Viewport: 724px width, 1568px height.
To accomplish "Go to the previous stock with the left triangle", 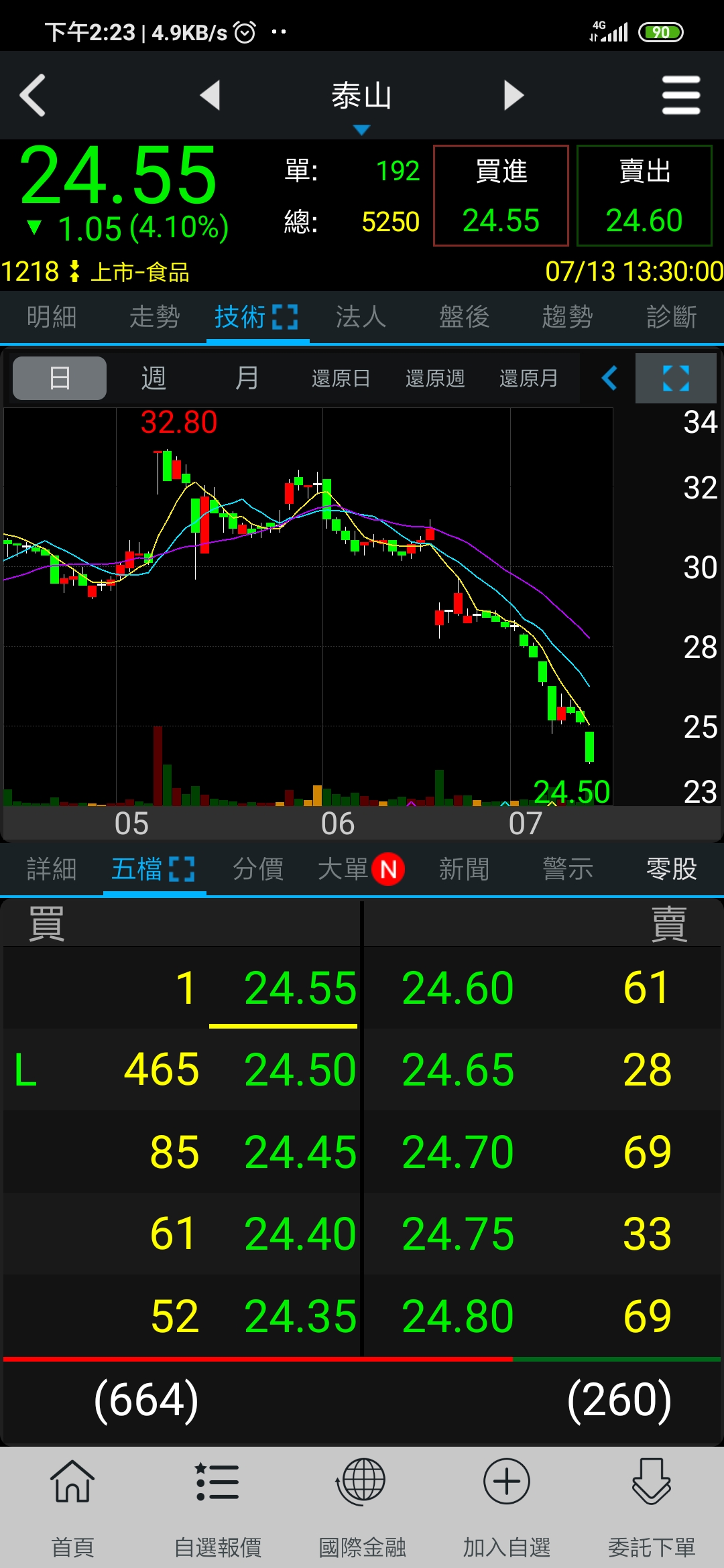I will point(210,95).
